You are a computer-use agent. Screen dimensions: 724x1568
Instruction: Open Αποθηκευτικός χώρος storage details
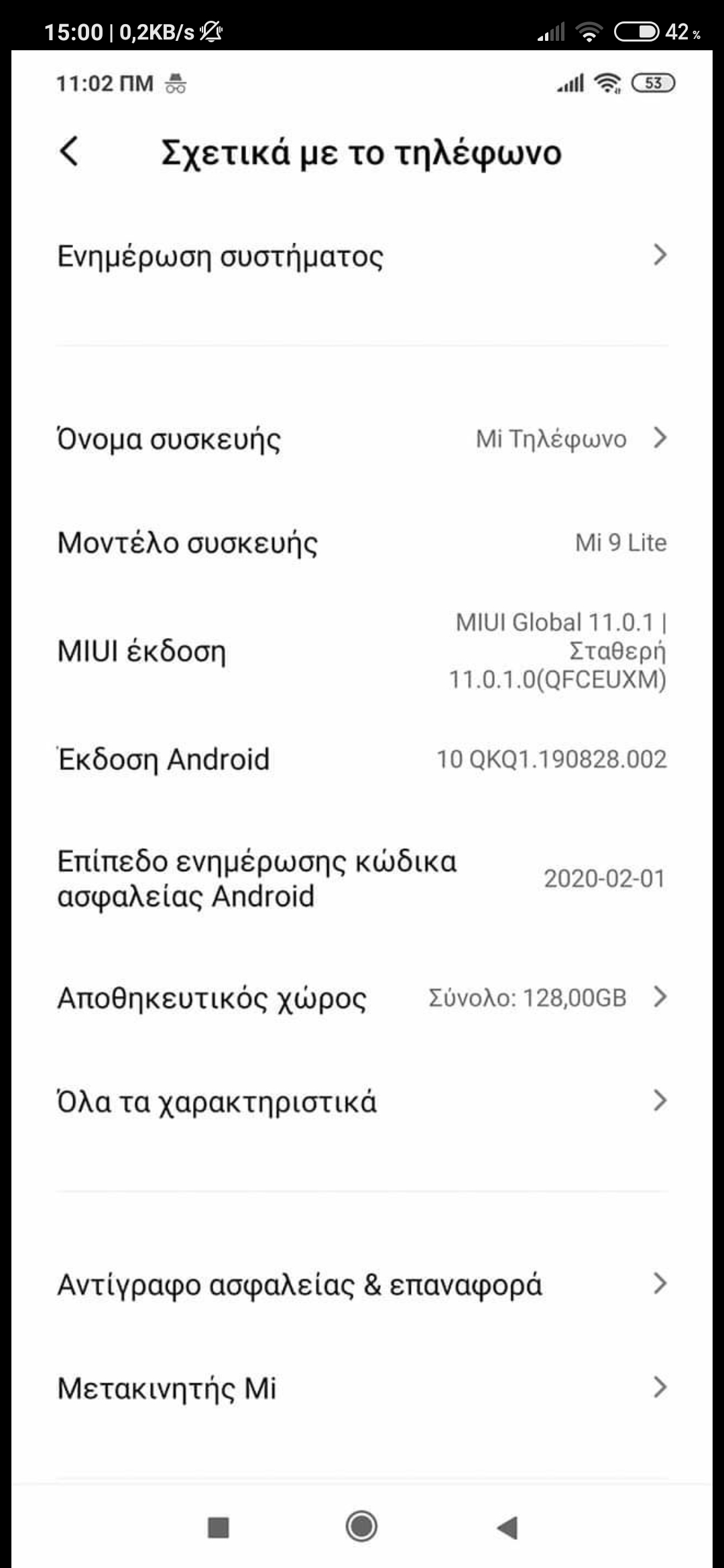362,998
